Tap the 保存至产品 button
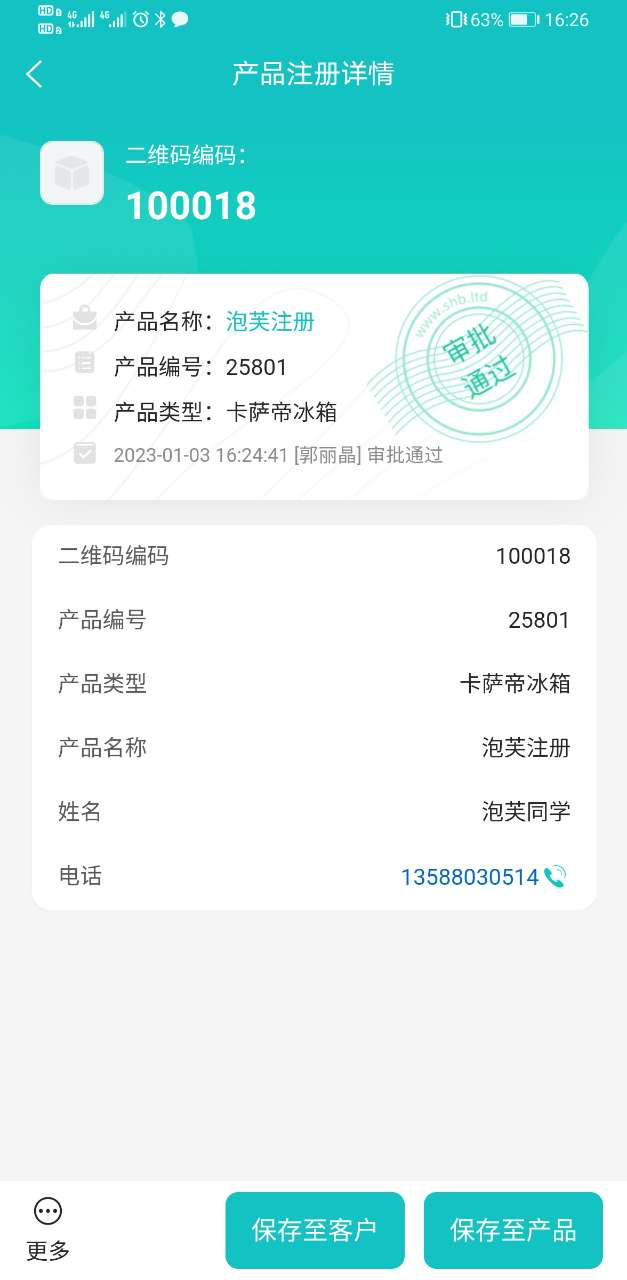This screenshot has height=1280, width=627. pos(513,1230)
